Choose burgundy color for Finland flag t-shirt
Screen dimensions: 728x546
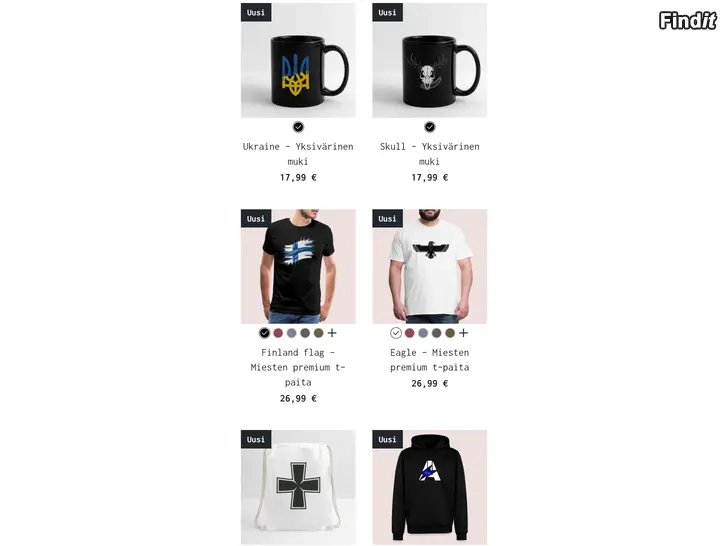[278, 333]
